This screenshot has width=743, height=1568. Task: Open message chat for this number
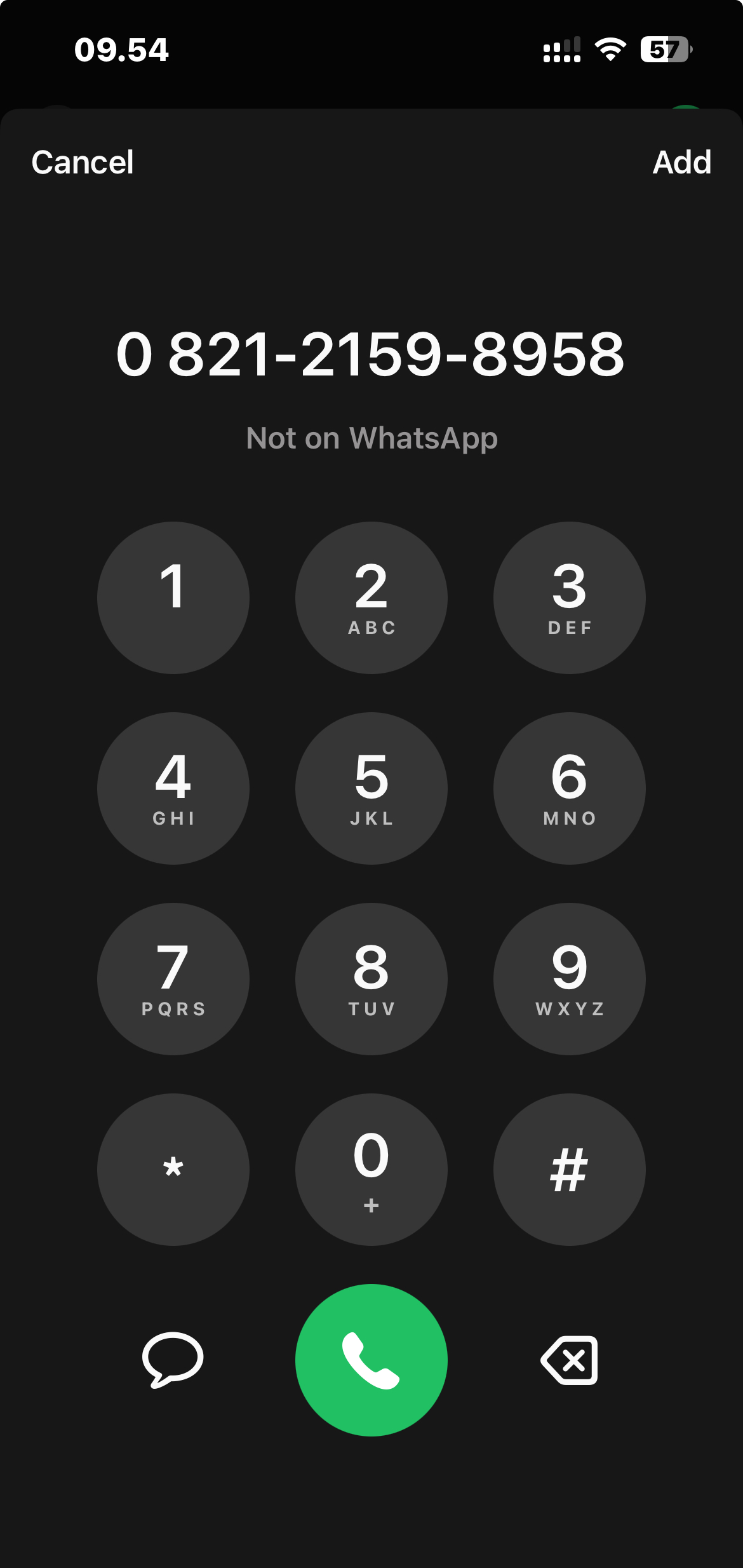click(x=173, y=1360)
